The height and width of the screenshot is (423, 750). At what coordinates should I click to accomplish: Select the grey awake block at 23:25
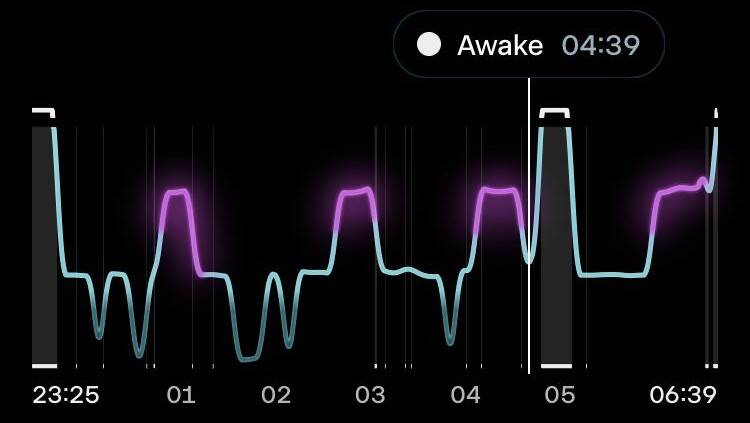pos(44,240)
